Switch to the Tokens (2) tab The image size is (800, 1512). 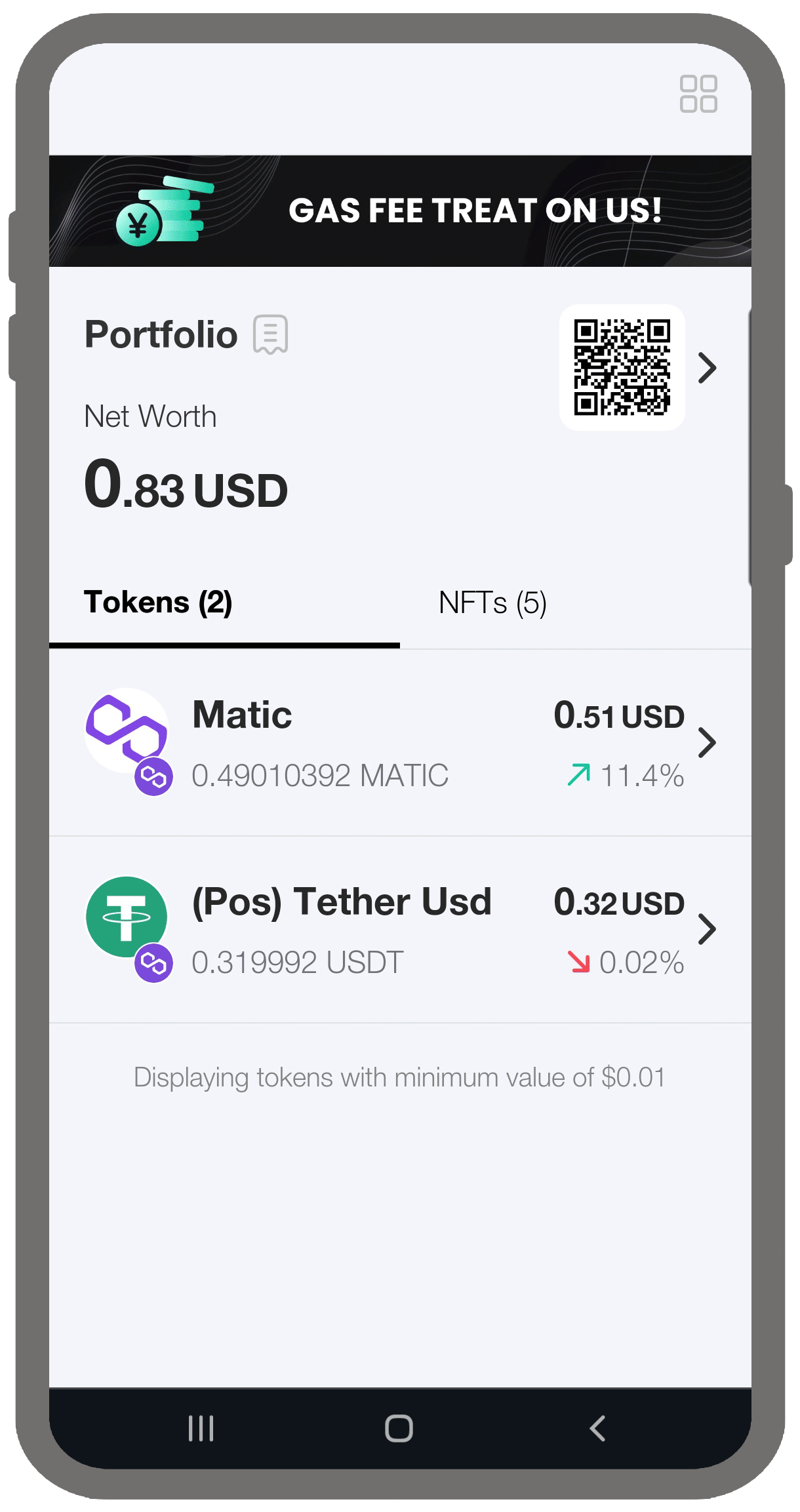[x=158, y=603]
